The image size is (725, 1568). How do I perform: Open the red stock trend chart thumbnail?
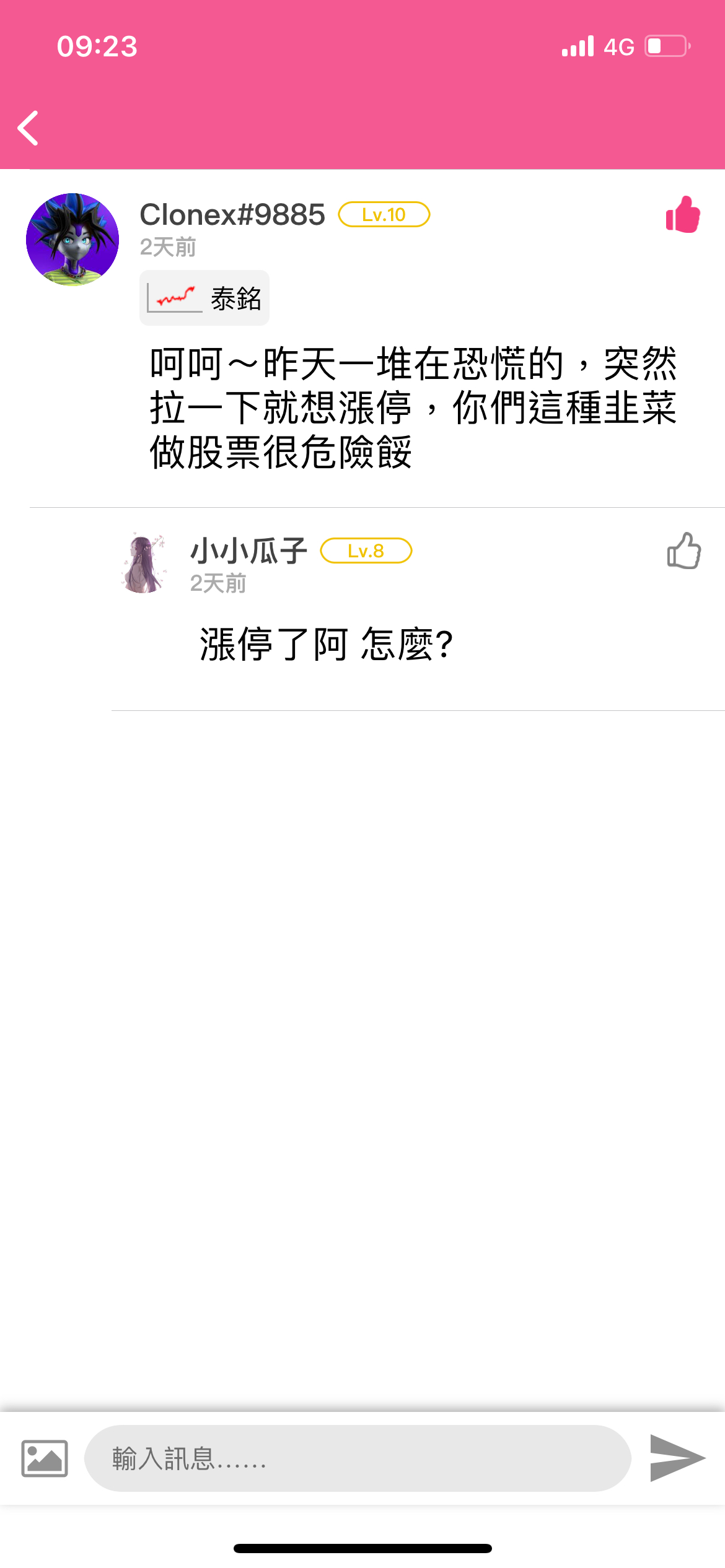pyautogui.click(x=174, y=297)
